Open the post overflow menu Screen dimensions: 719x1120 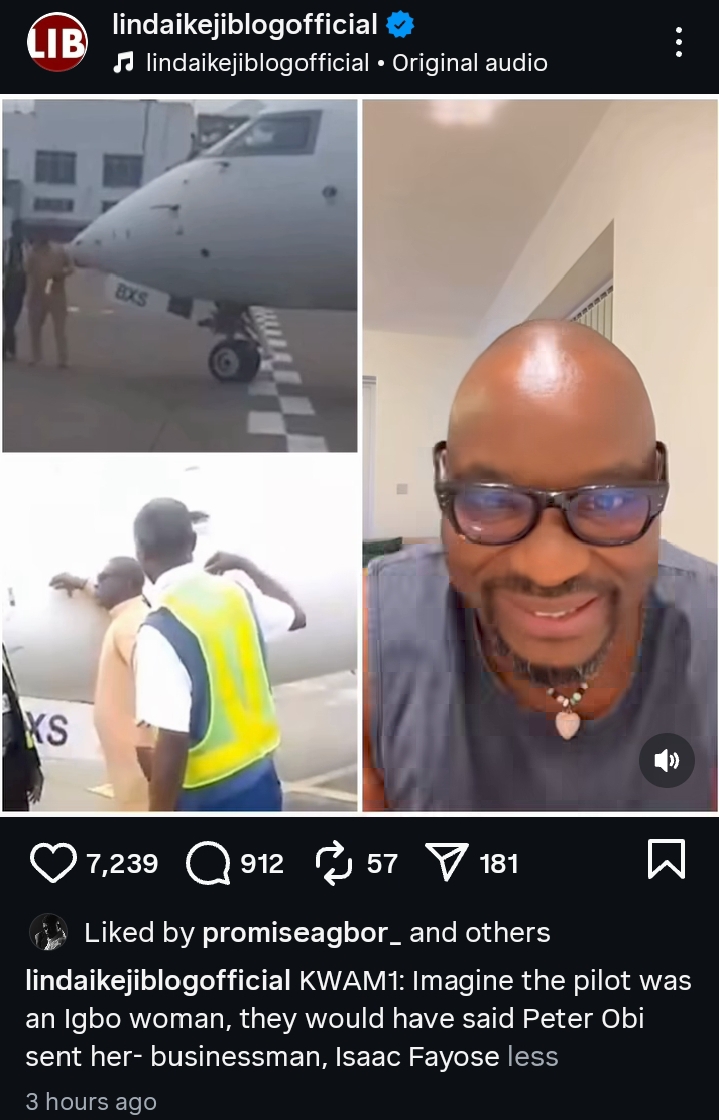(679, 42)
